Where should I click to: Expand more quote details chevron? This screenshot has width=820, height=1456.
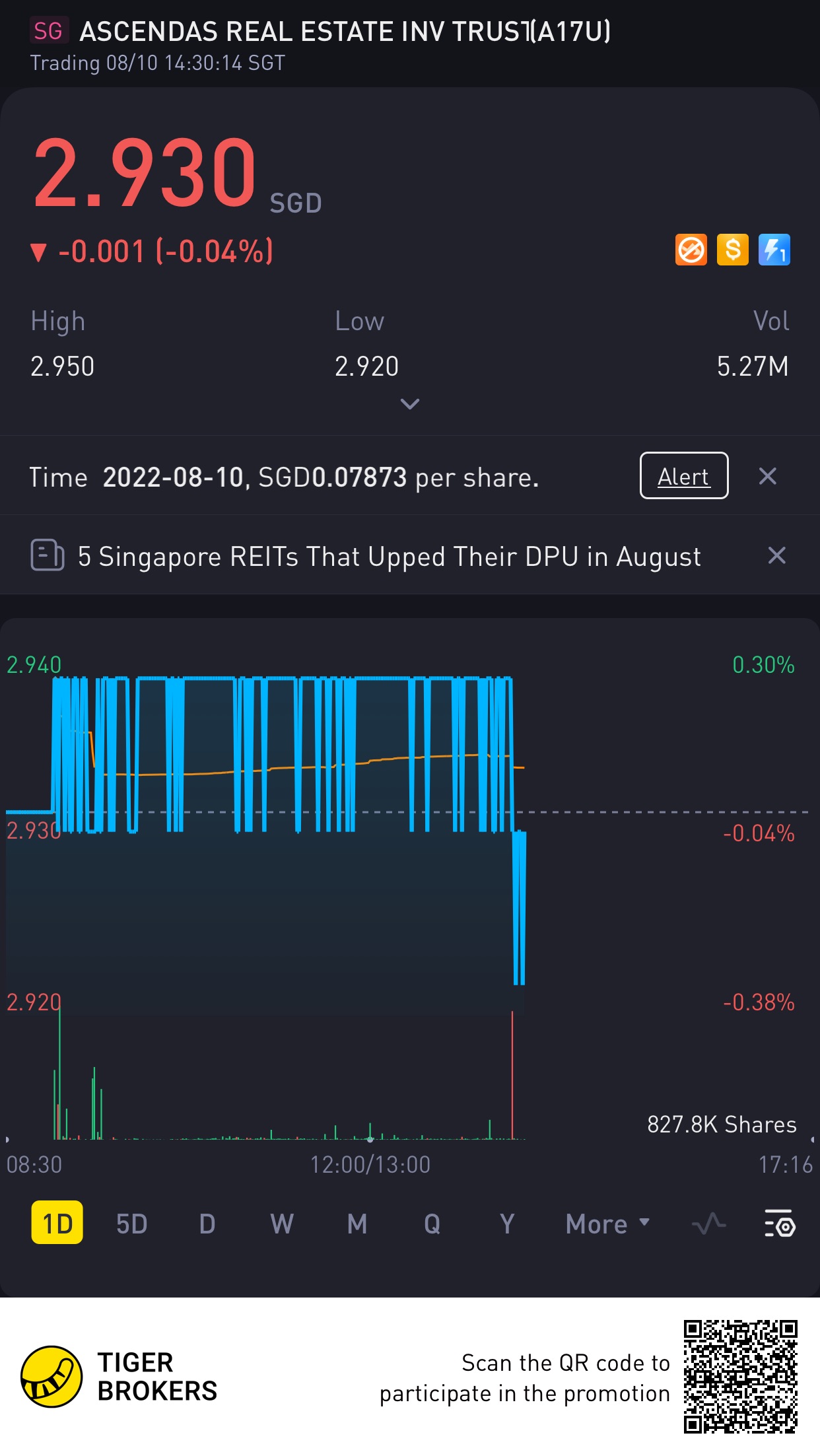tap(410, 403)
